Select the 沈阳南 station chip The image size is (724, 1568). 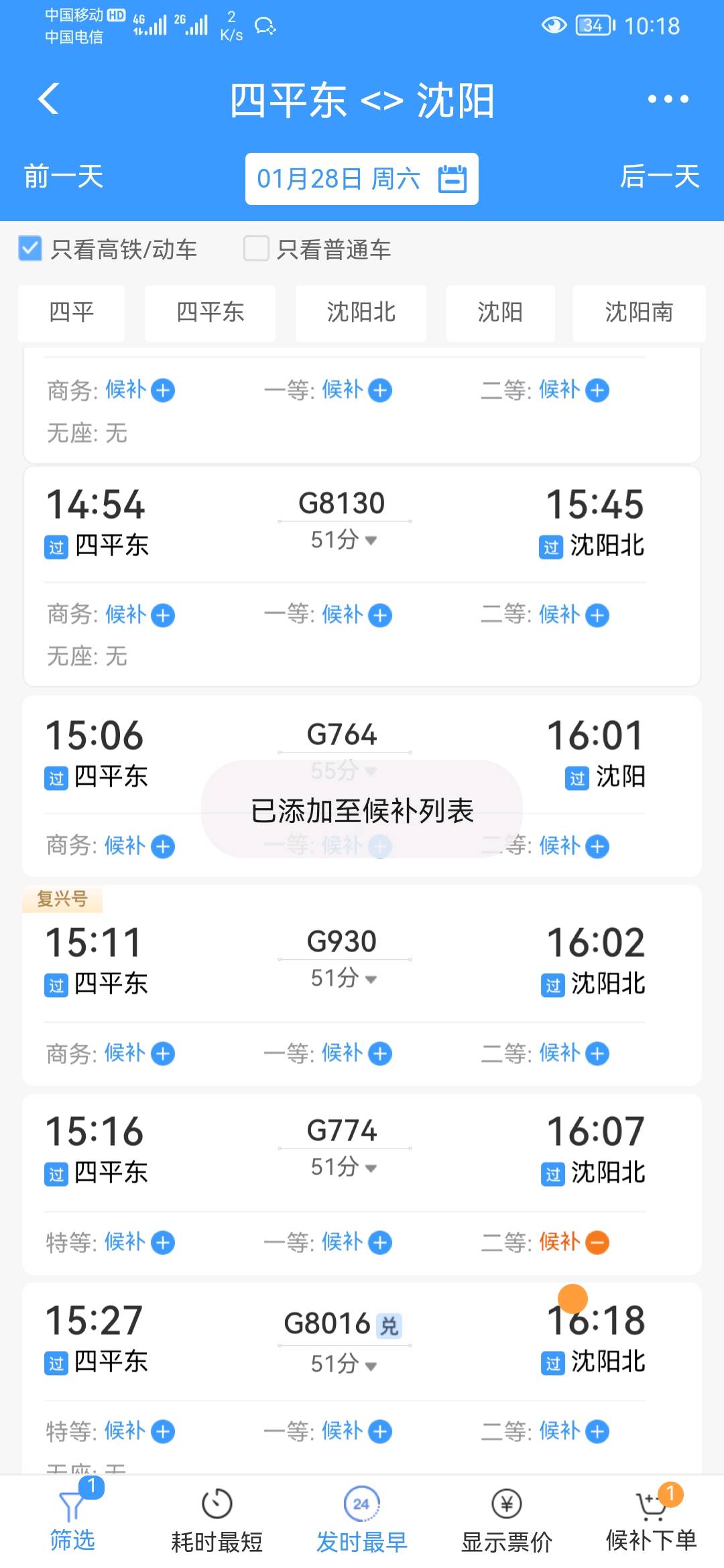pos(638,312)
